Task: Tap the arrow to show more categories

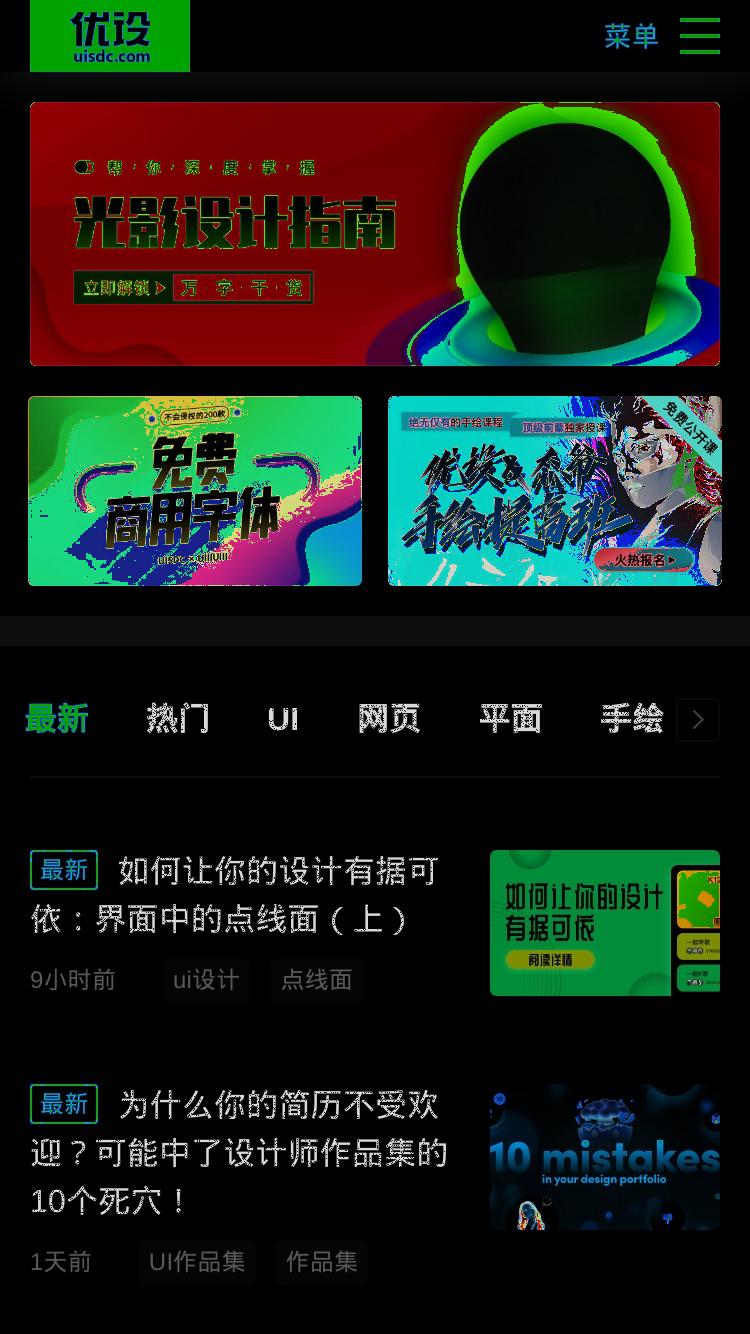Action: click(x=698, y=720)
